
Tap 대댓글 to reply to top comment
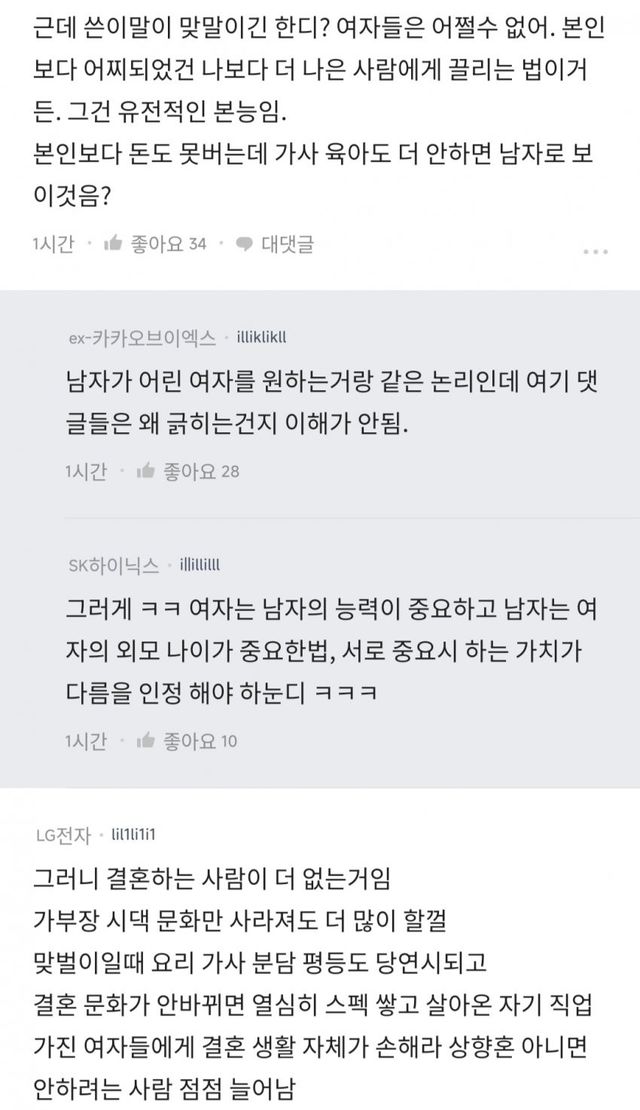click(x=275, y=244)
